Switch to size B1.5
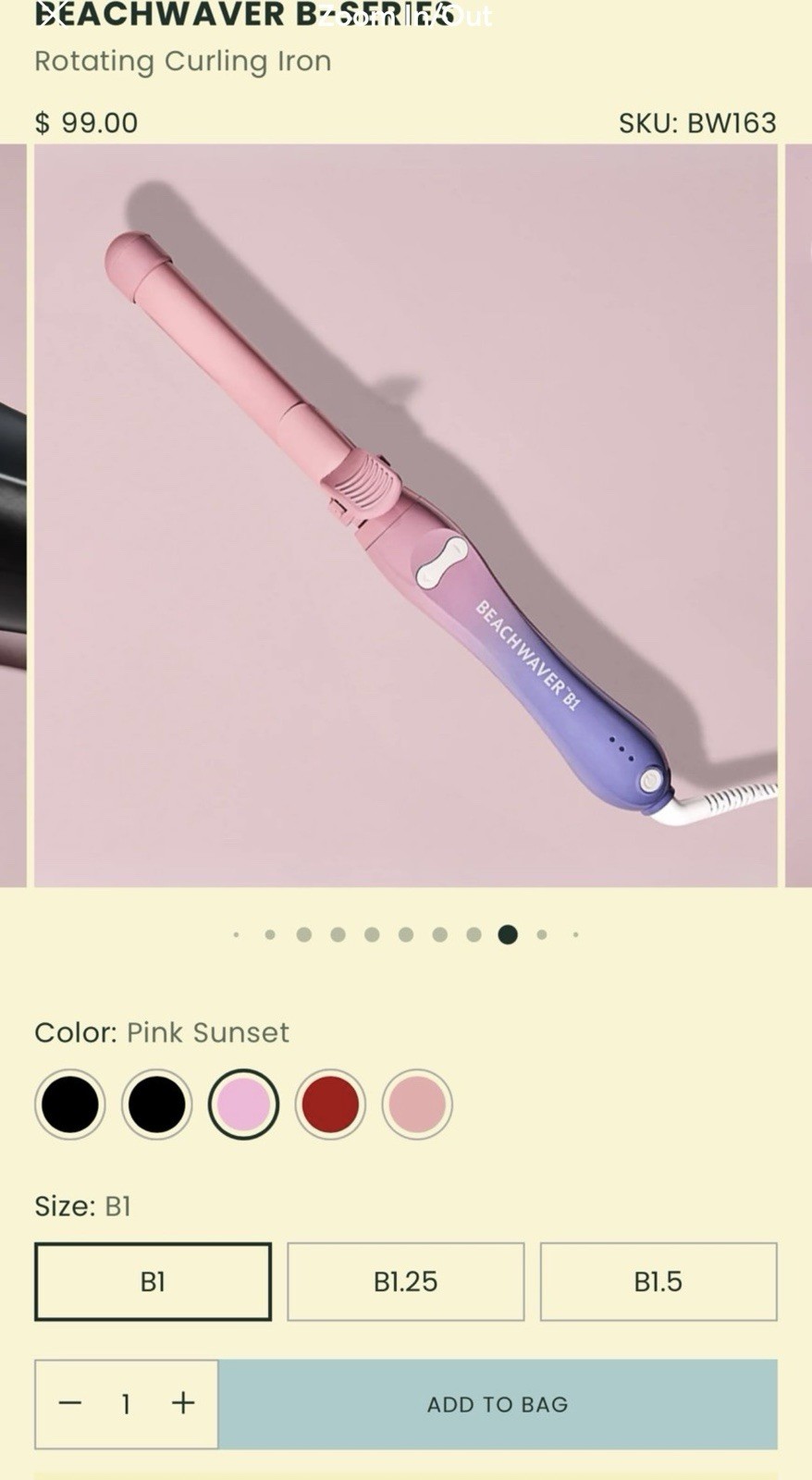 click(x=658, y=1281)
